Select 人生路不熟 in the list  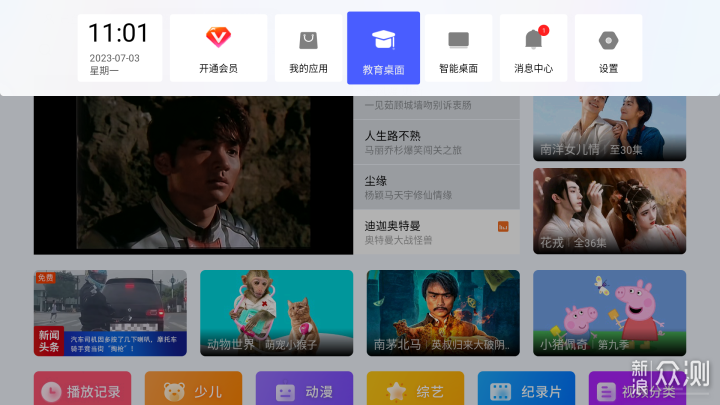(x=436, y=142)
